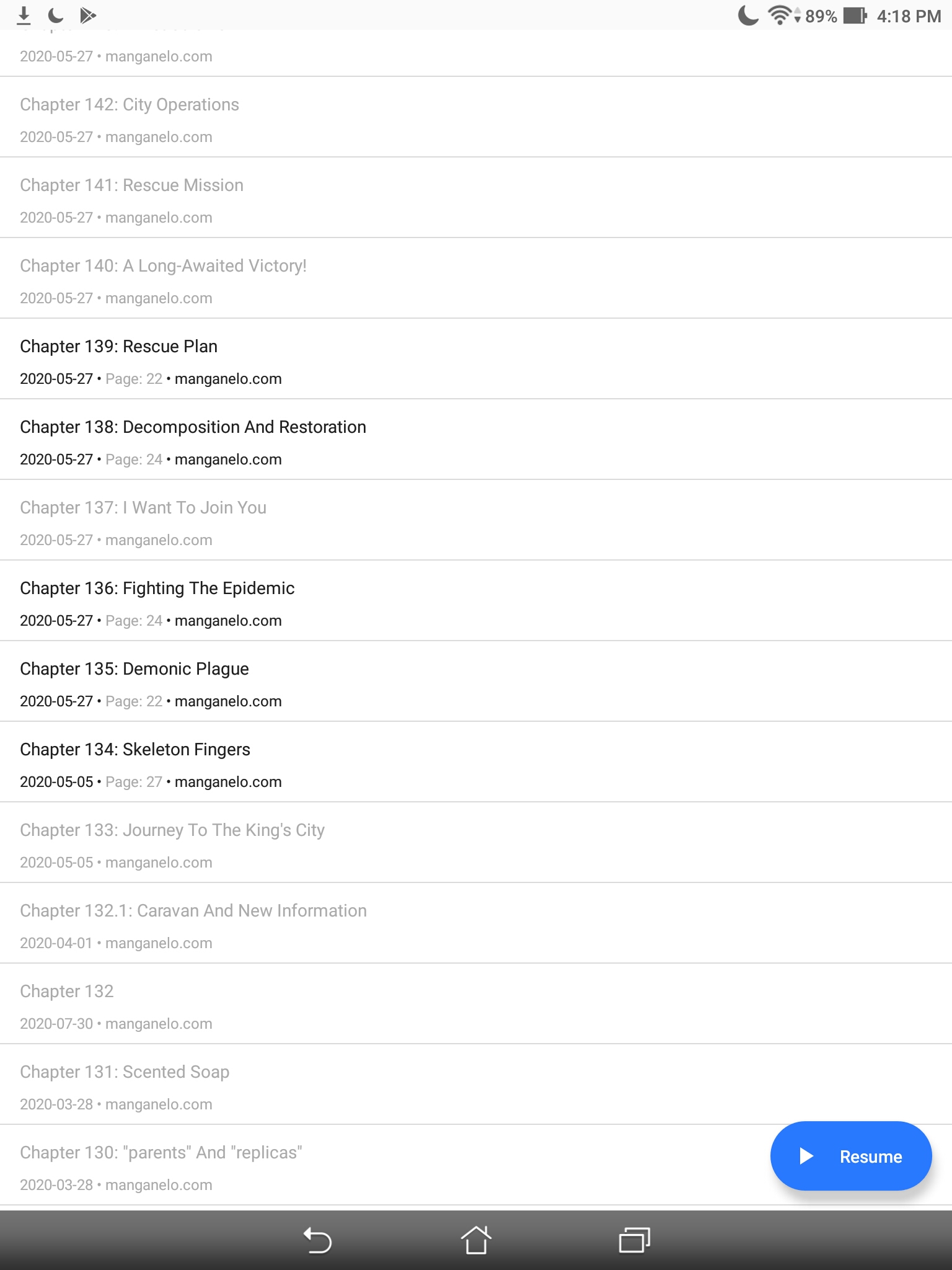The width and height of the screenshot is (952, 1270).
Task: Tap the download icon in the status bar
Action: (23, 16)
